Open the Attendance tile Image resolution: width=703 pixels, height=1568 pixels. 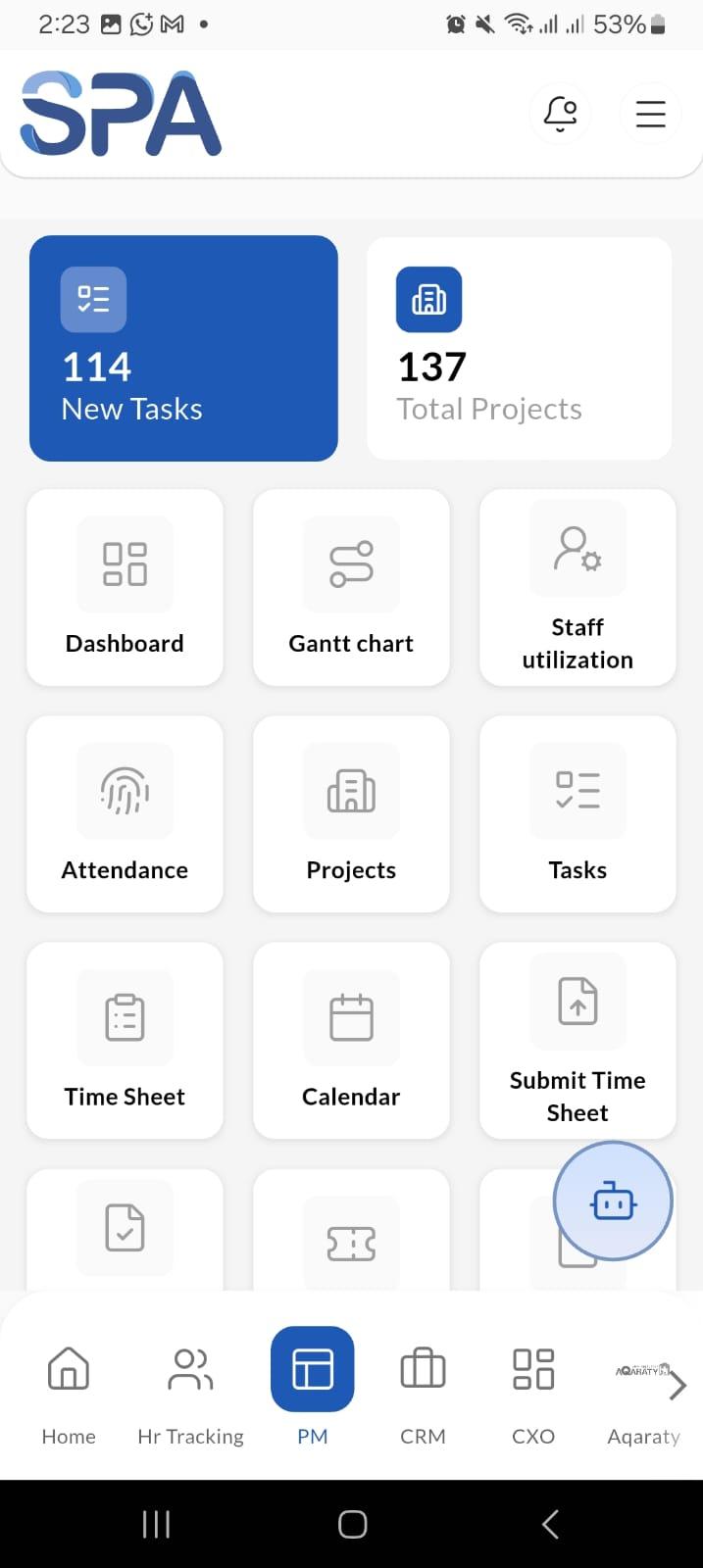[125, 814]
